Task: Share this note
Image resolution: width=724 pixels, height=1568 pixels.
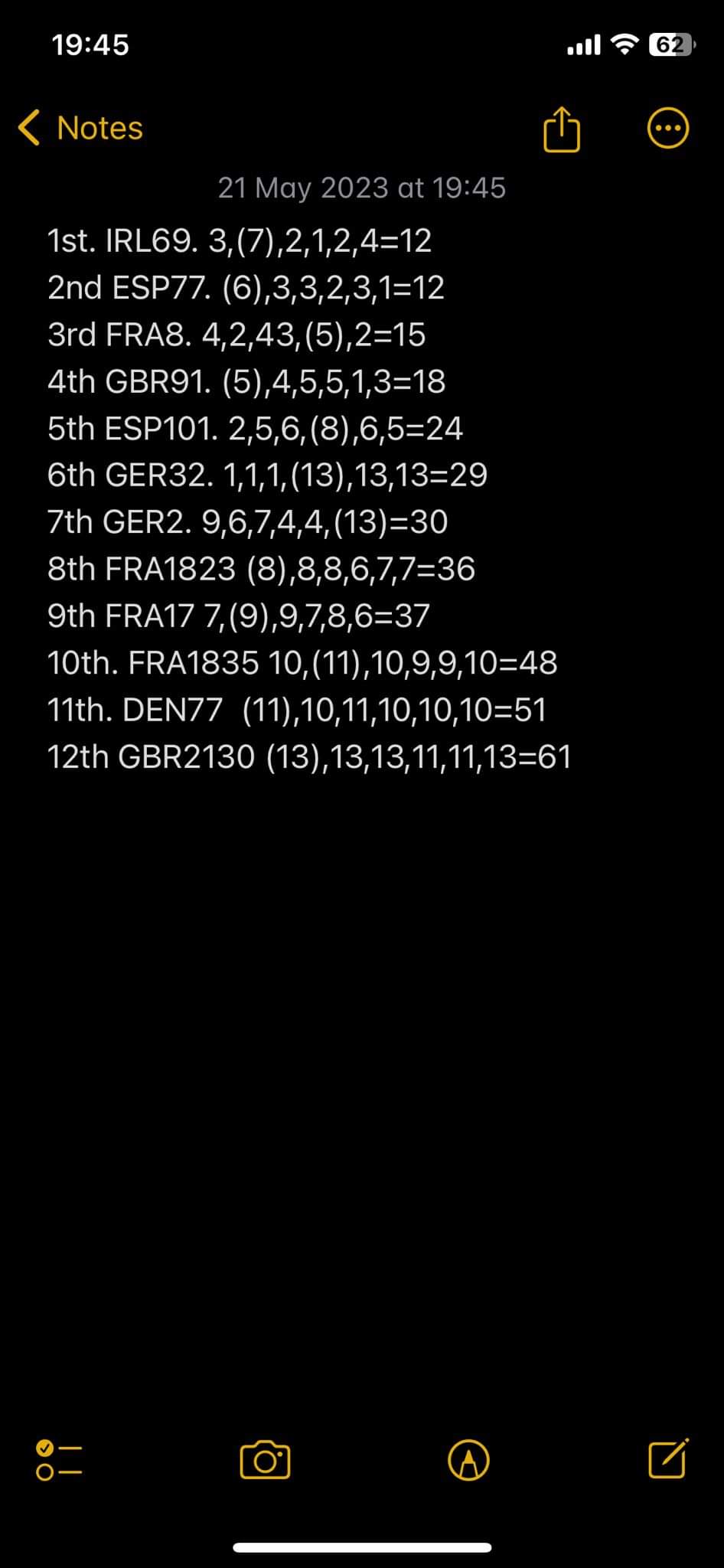Action: click(x=561, y=129)
